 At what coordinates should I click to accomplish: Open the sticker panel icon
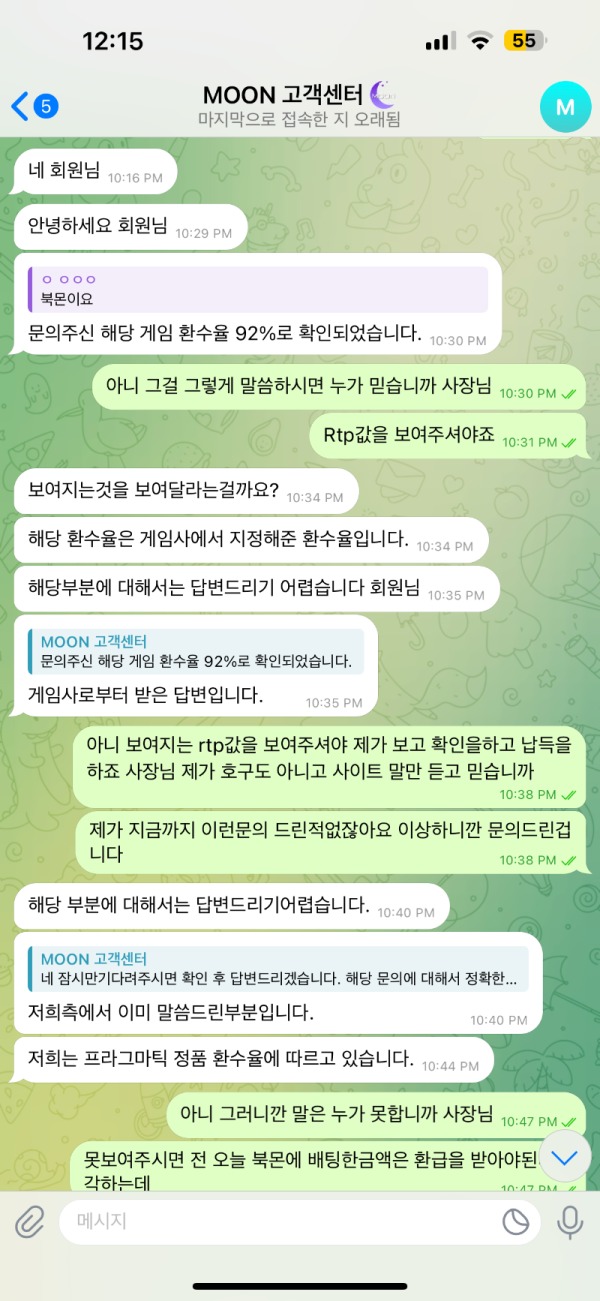tap(516, 1221)
